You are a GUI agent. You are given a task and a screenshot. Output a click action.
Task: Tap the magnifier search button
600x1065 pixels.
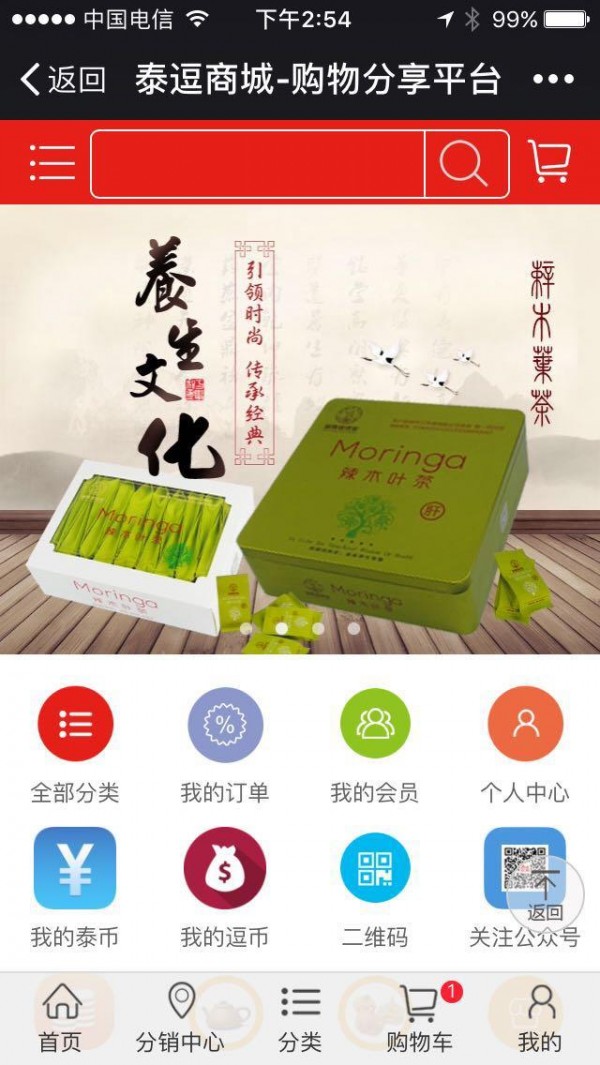[464, 164]
